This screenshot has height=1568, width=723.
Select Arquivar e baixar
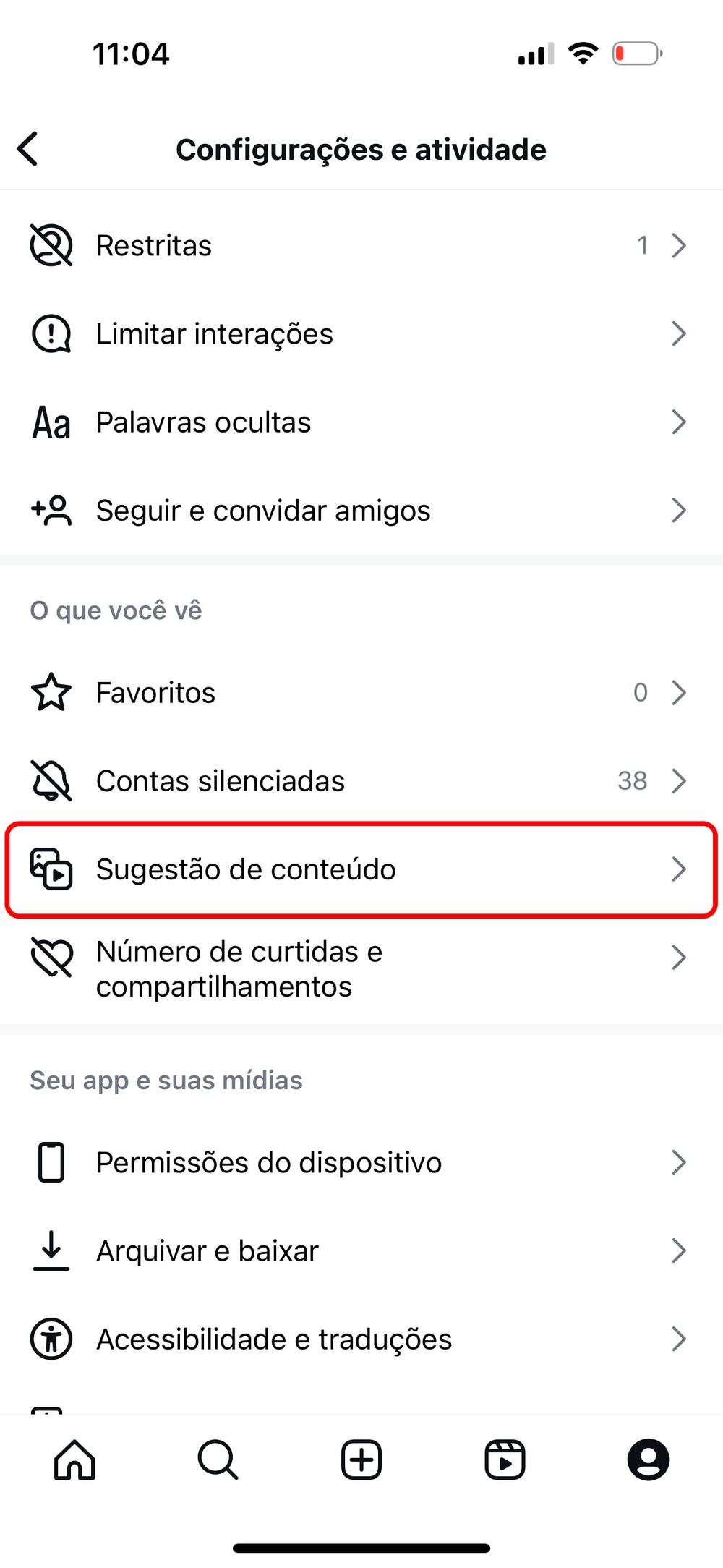click(361, 1251)
